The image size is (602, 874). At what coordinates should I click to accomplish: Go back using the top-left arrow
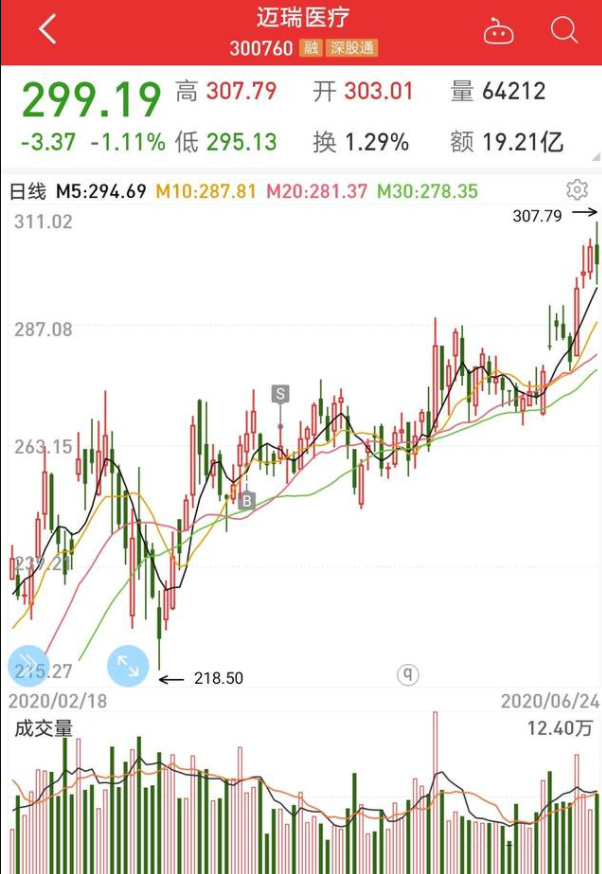point(47,30)
